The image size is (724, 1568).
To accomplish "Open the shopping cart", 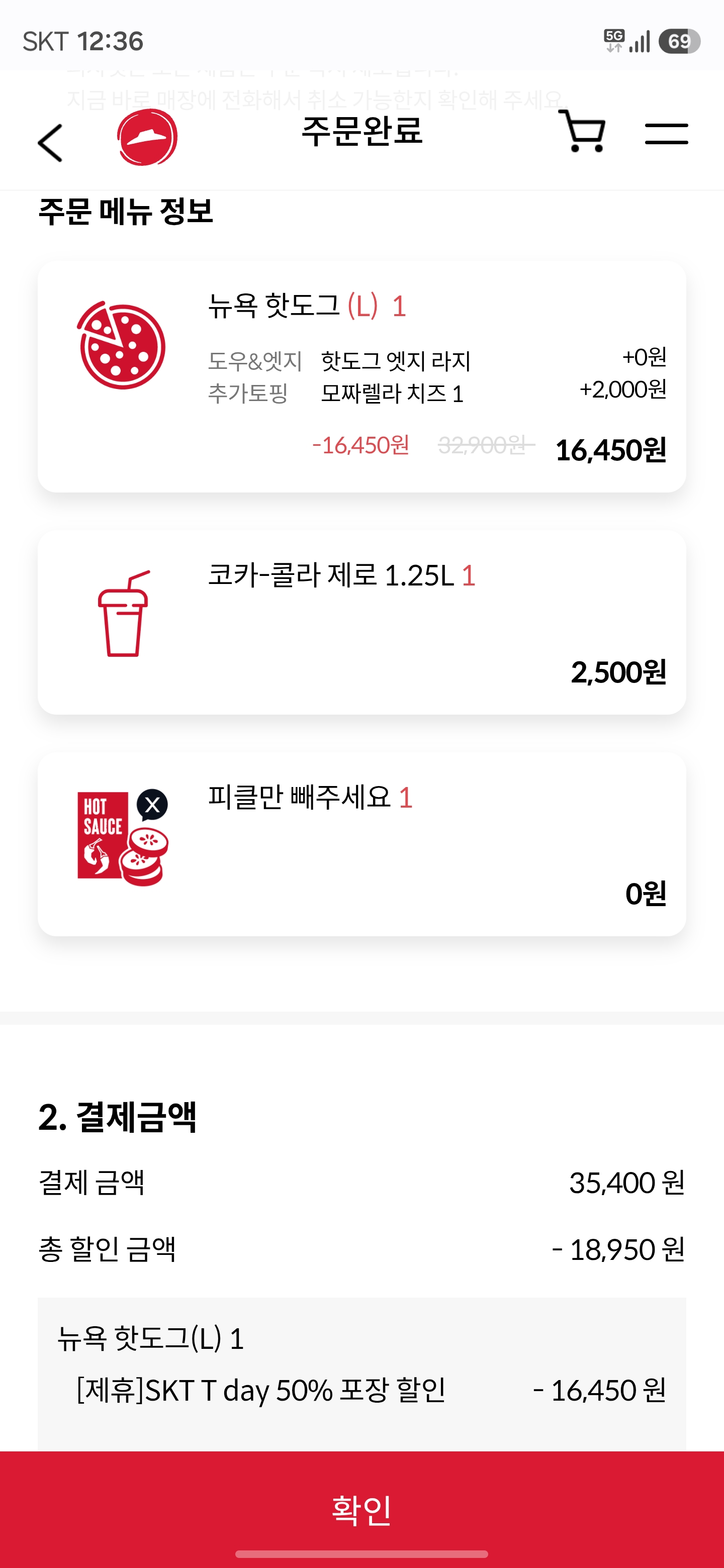I will tap(582, 132).
